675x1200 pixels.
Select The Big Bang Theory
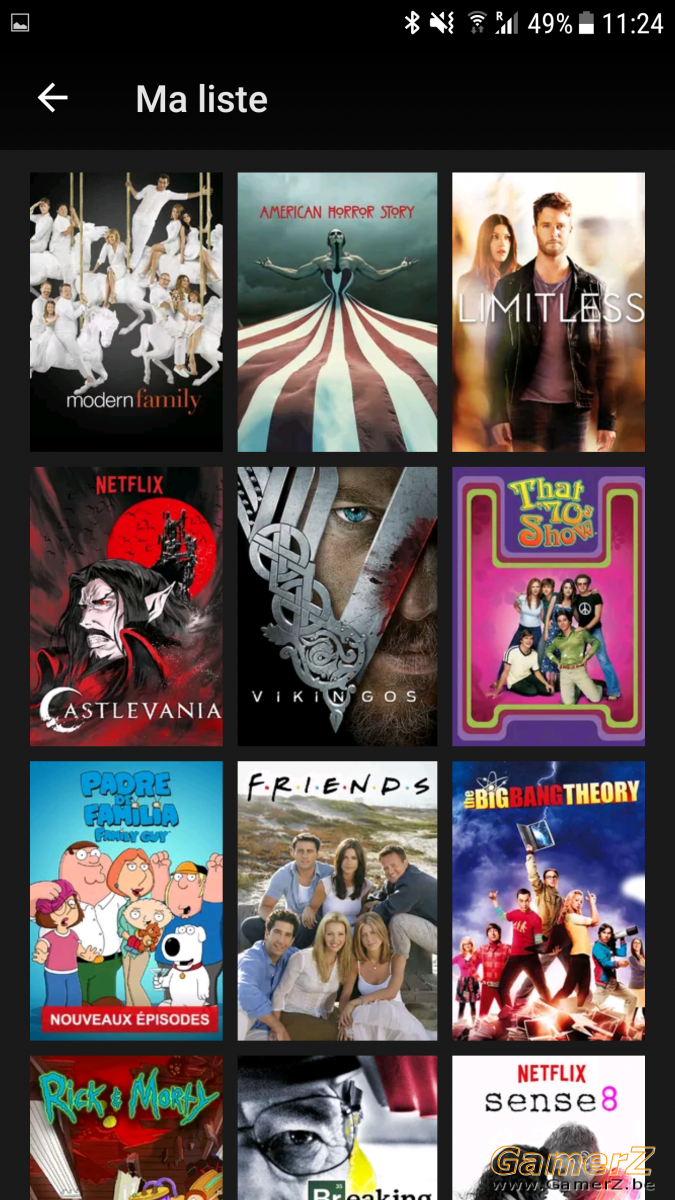click(548, 901)
